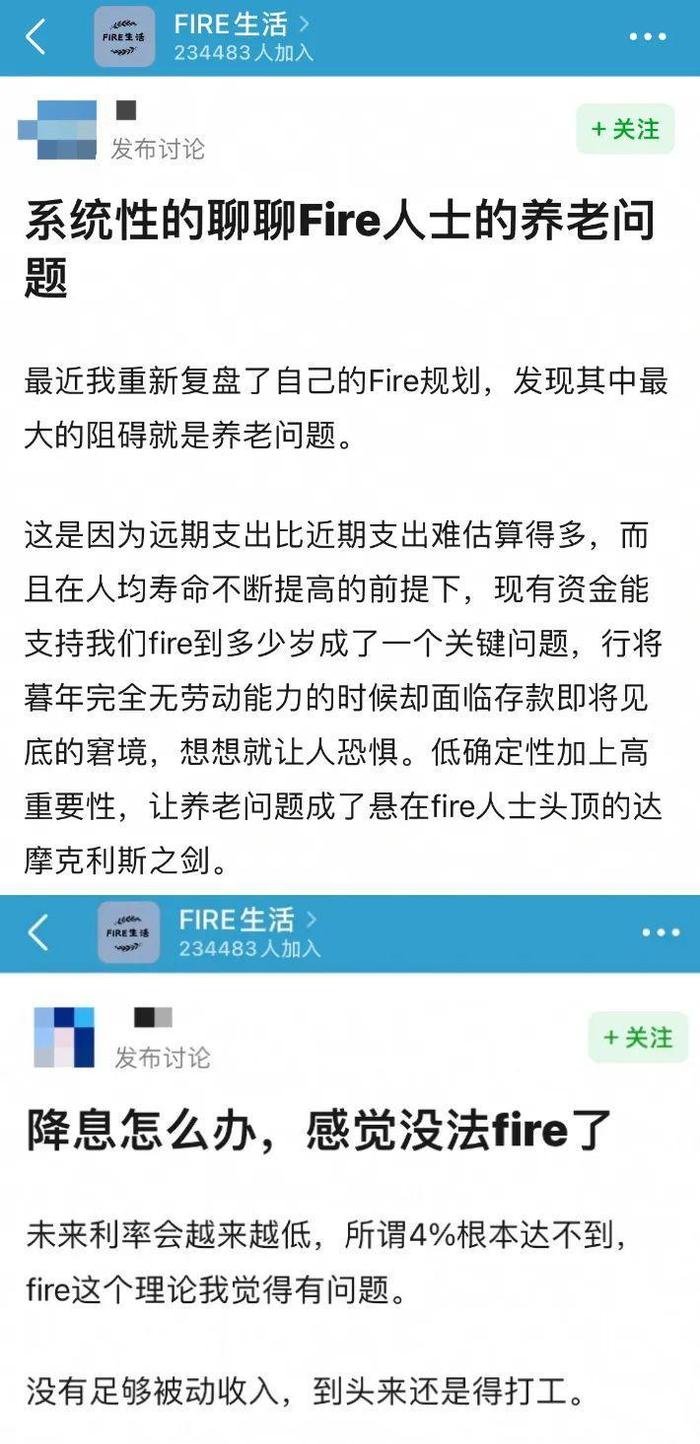View the 养老问题 post author's avatar profile

coord(59,130)
